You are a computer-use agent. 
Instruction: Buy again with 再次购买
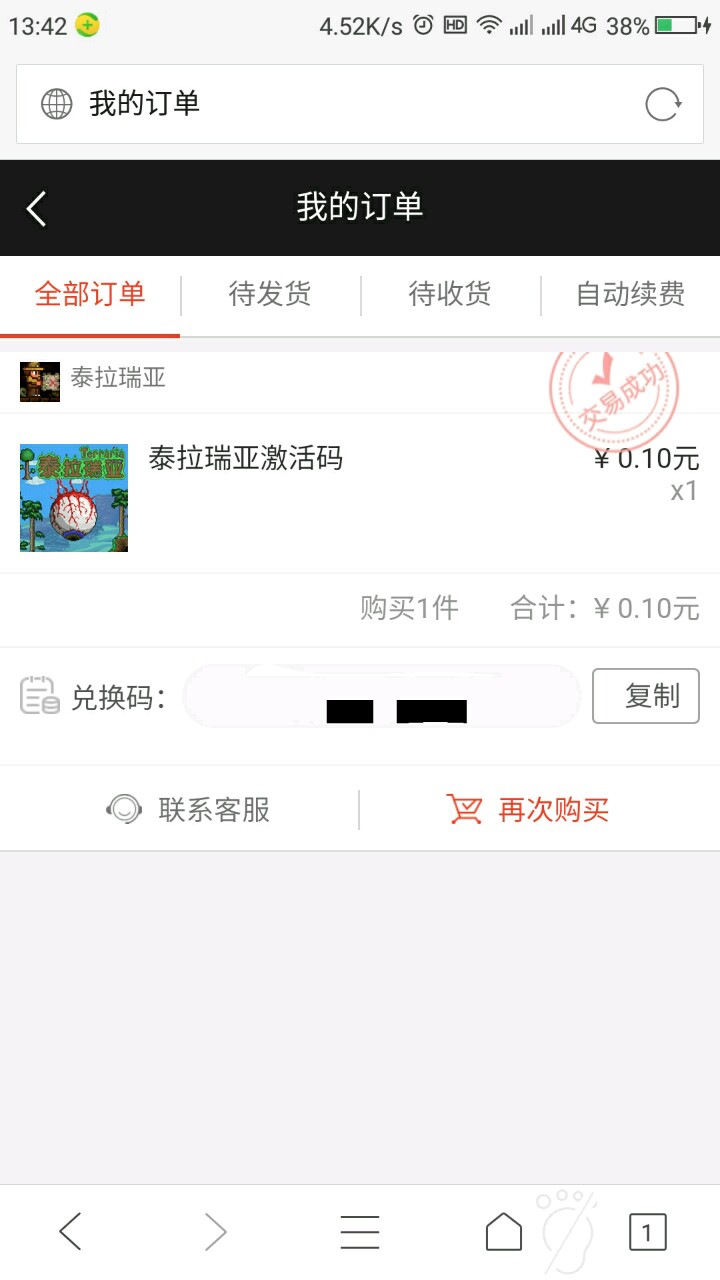(x=528, y=809)
